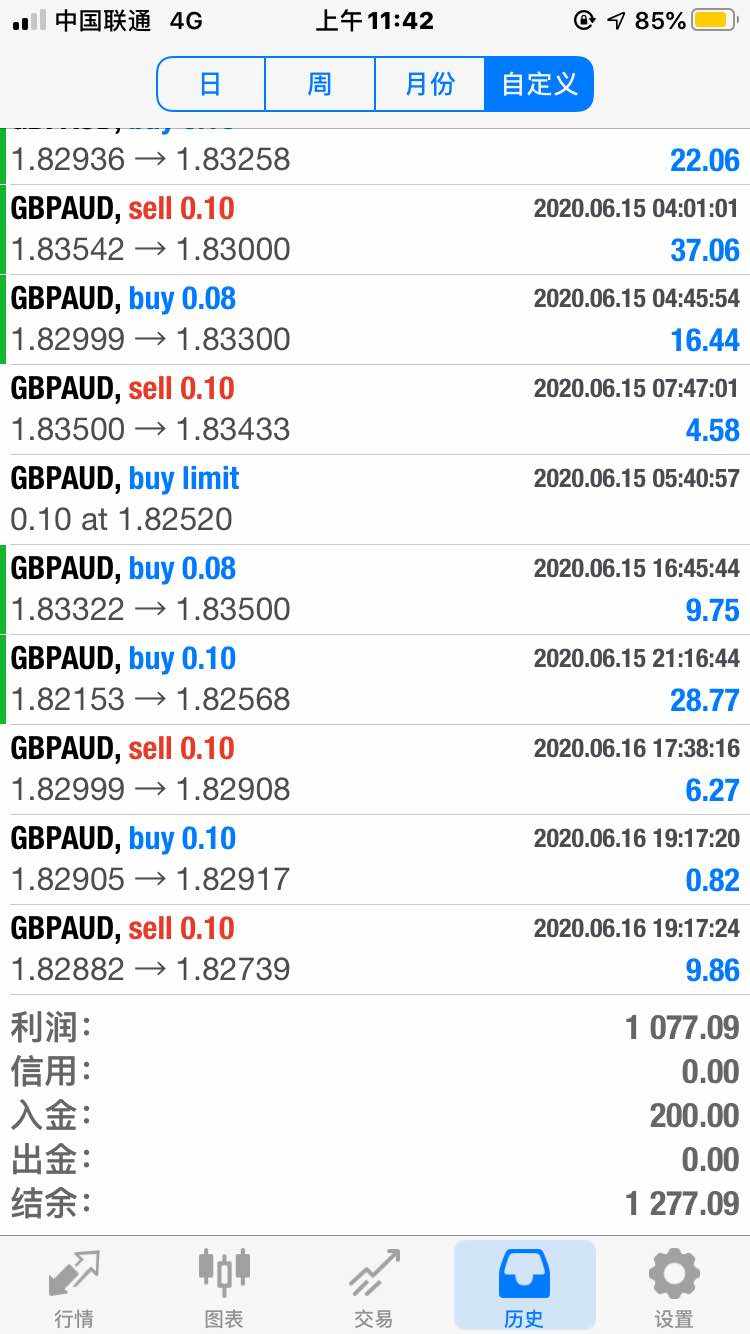750x1334 pixels.
Task: Expand the GBPAUD sell trade with profit 6.27
Action: [375, 770]
